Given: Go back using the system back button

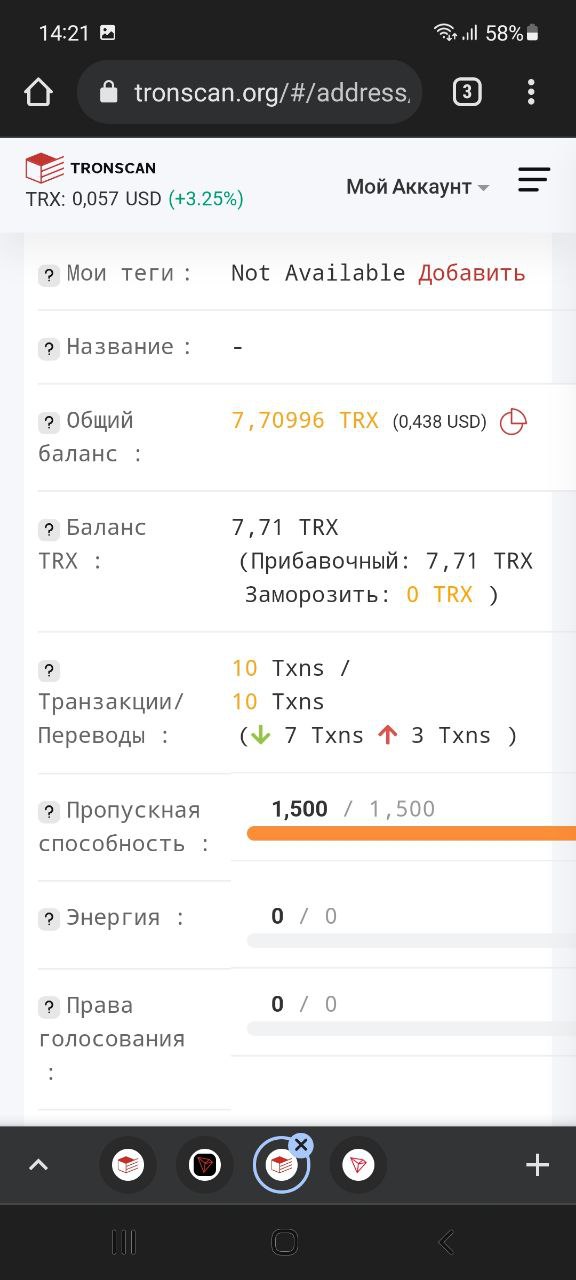Looking at the screenshot, I should point(446,1242).
